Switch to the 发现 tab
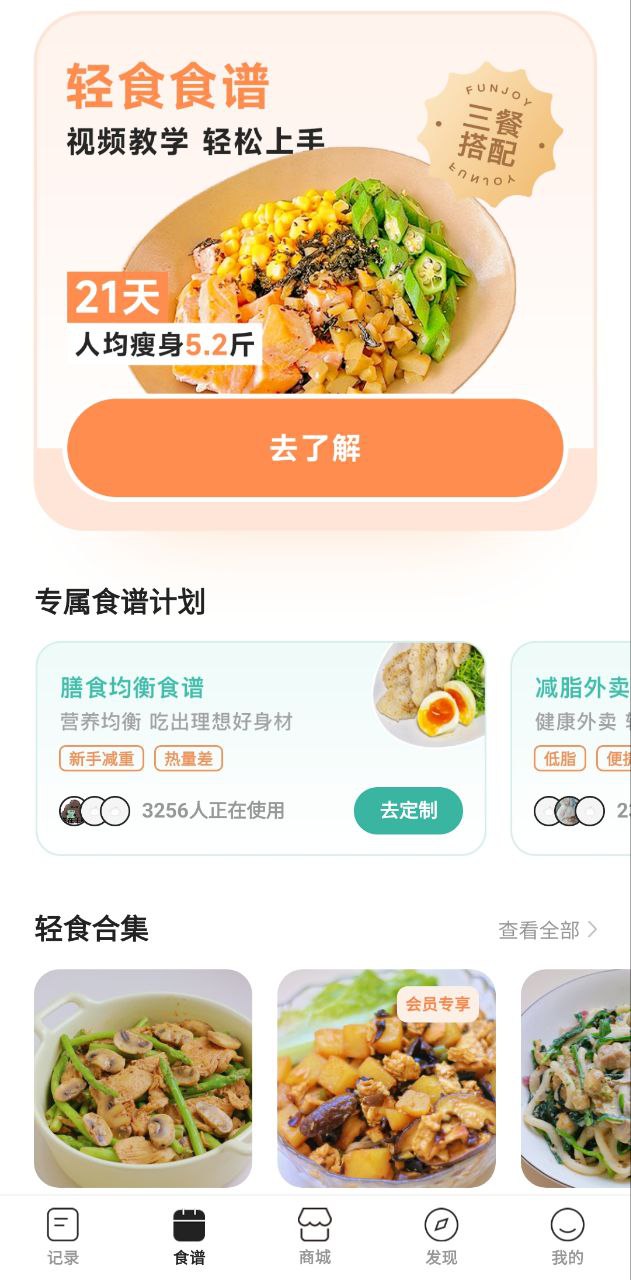Screen dimensions: 631x1280 click(x=441, y=1236)
